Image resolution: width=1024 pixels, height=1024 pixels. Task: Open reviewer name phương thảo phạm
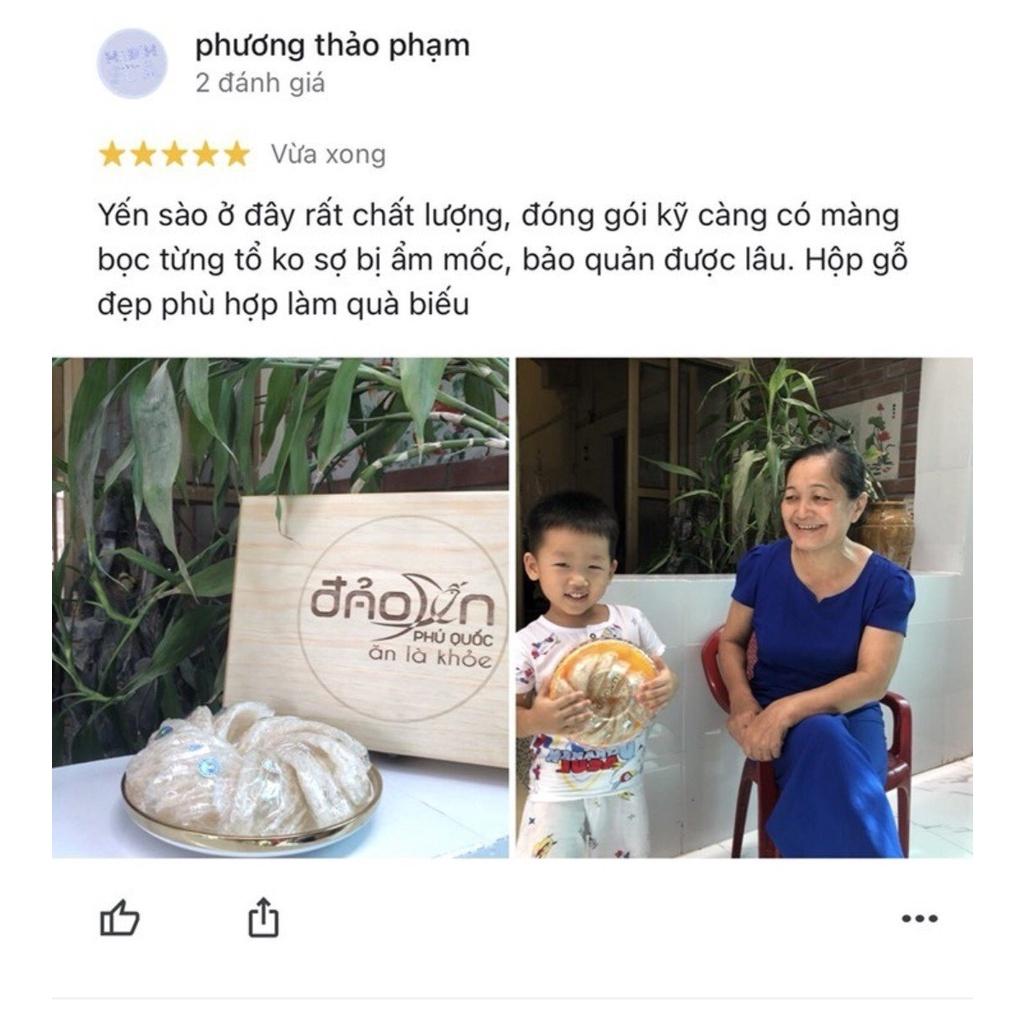point(332,46)
